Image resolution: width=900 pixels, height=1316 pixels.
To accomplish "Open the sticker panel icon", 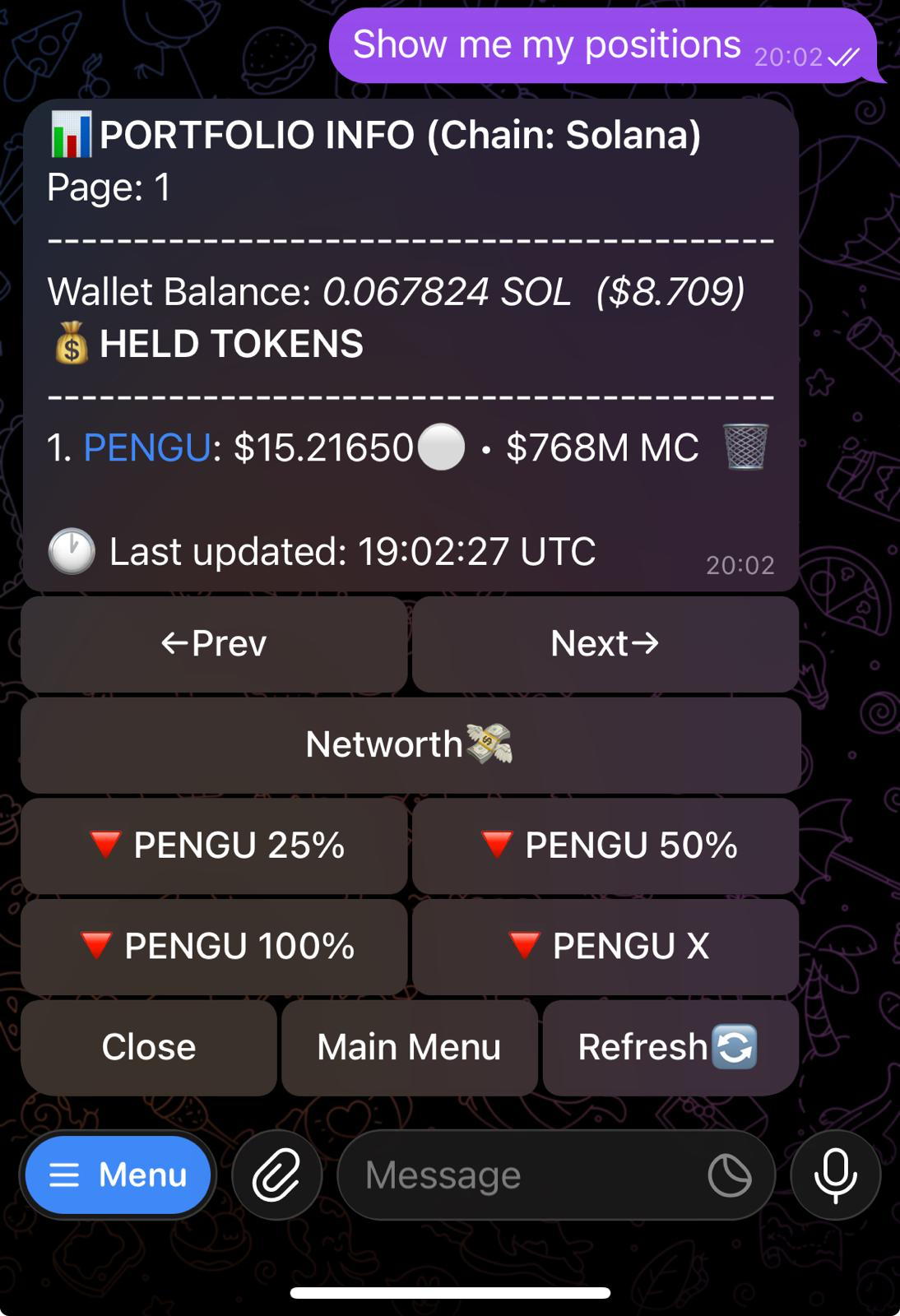I will tap(730, 1175).
